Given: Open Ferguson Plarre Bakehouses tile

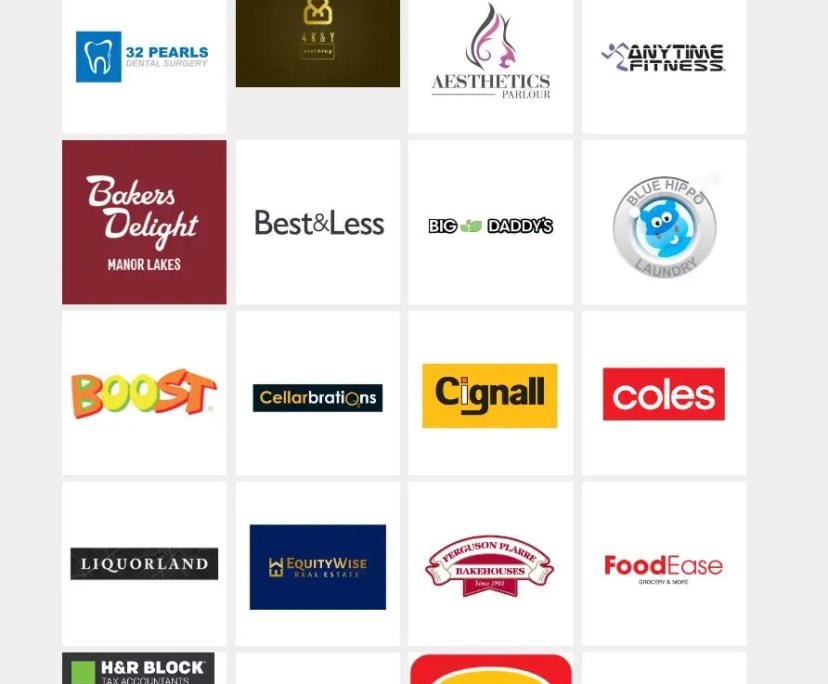Looking at the screenshot, I should 491,565.
